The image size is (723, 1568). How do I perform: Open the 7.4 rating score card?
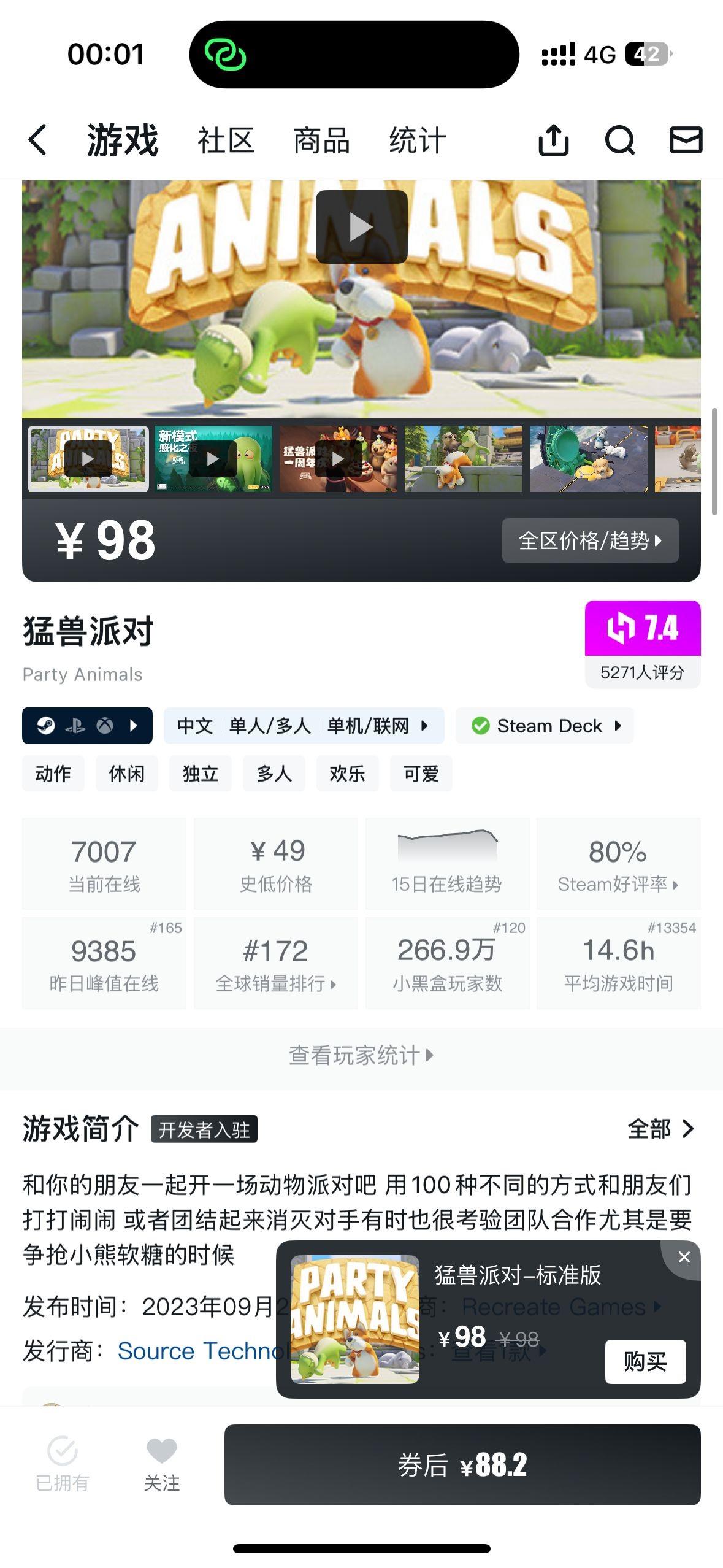point(642,644)
